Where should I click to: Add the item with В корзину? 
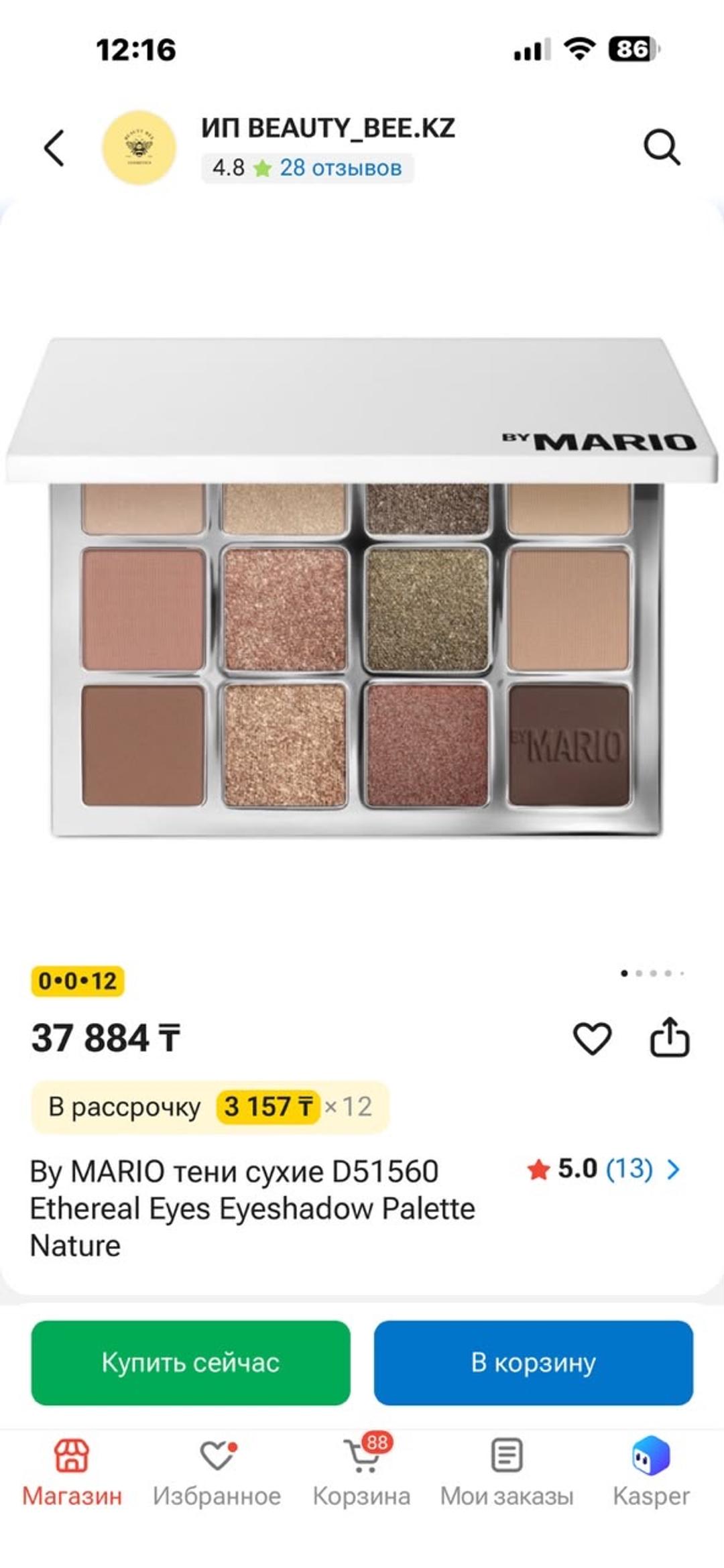click(x=534, y=1363)
